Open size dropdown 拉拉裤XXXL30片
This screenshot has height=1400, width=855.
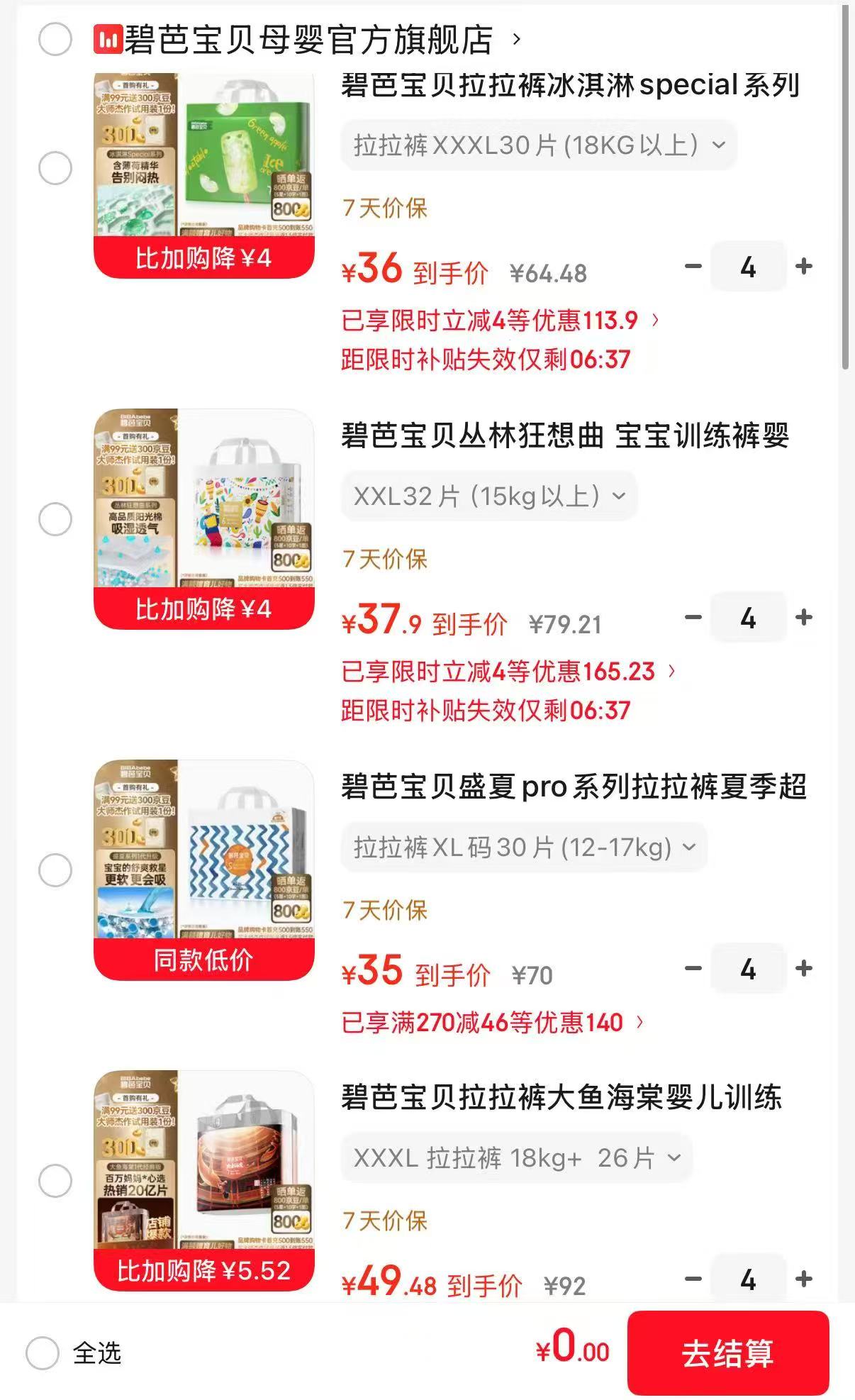coord(539,145)
